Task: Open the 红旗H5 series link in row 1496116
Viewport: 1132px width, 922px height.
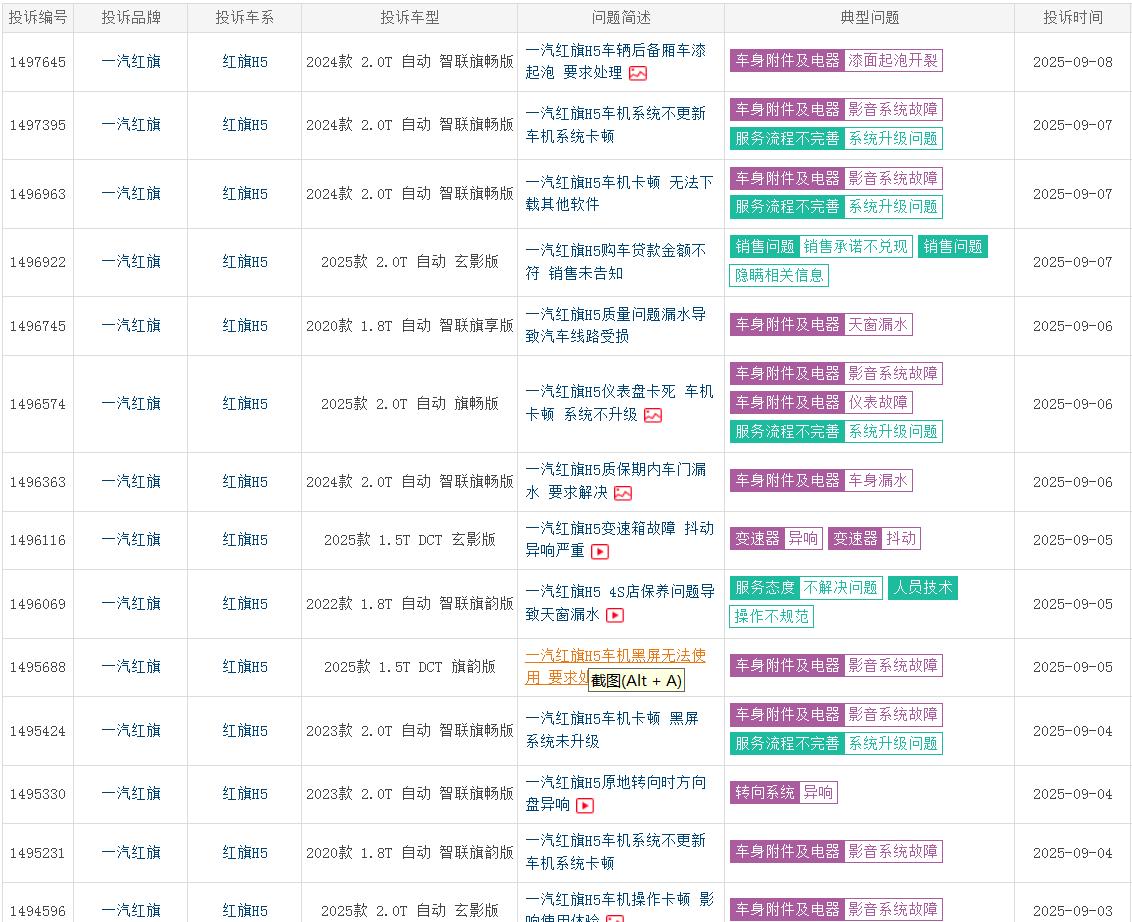Action: pos(245,540)
